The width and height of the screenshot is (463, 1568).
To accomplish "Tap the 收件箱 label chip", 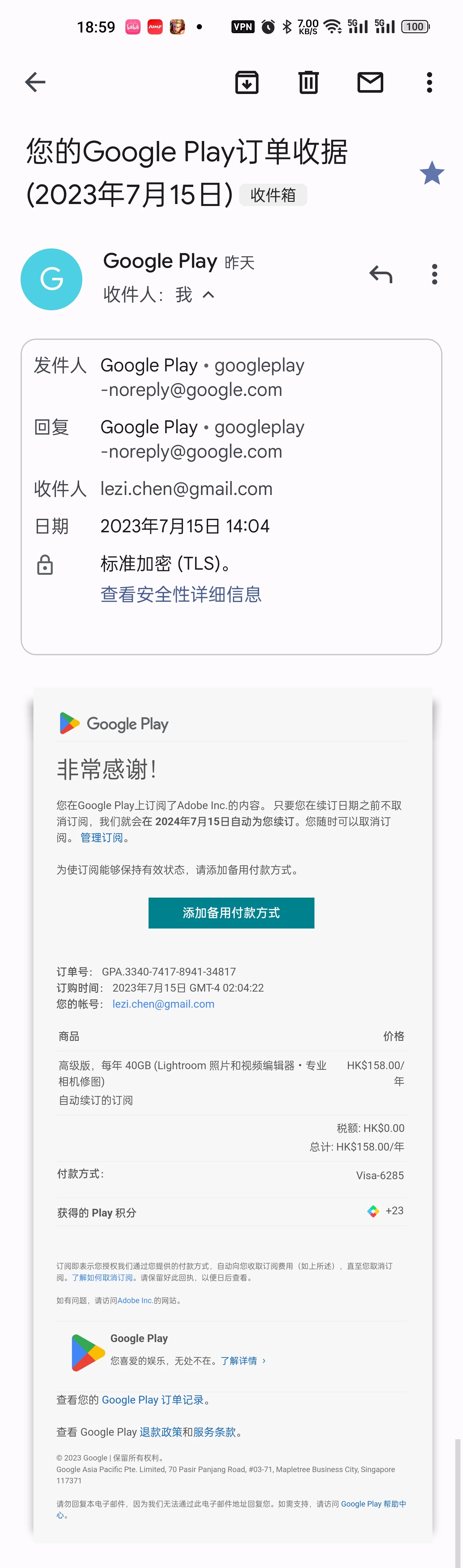I will pyautogui.click(x=273, y=195).
